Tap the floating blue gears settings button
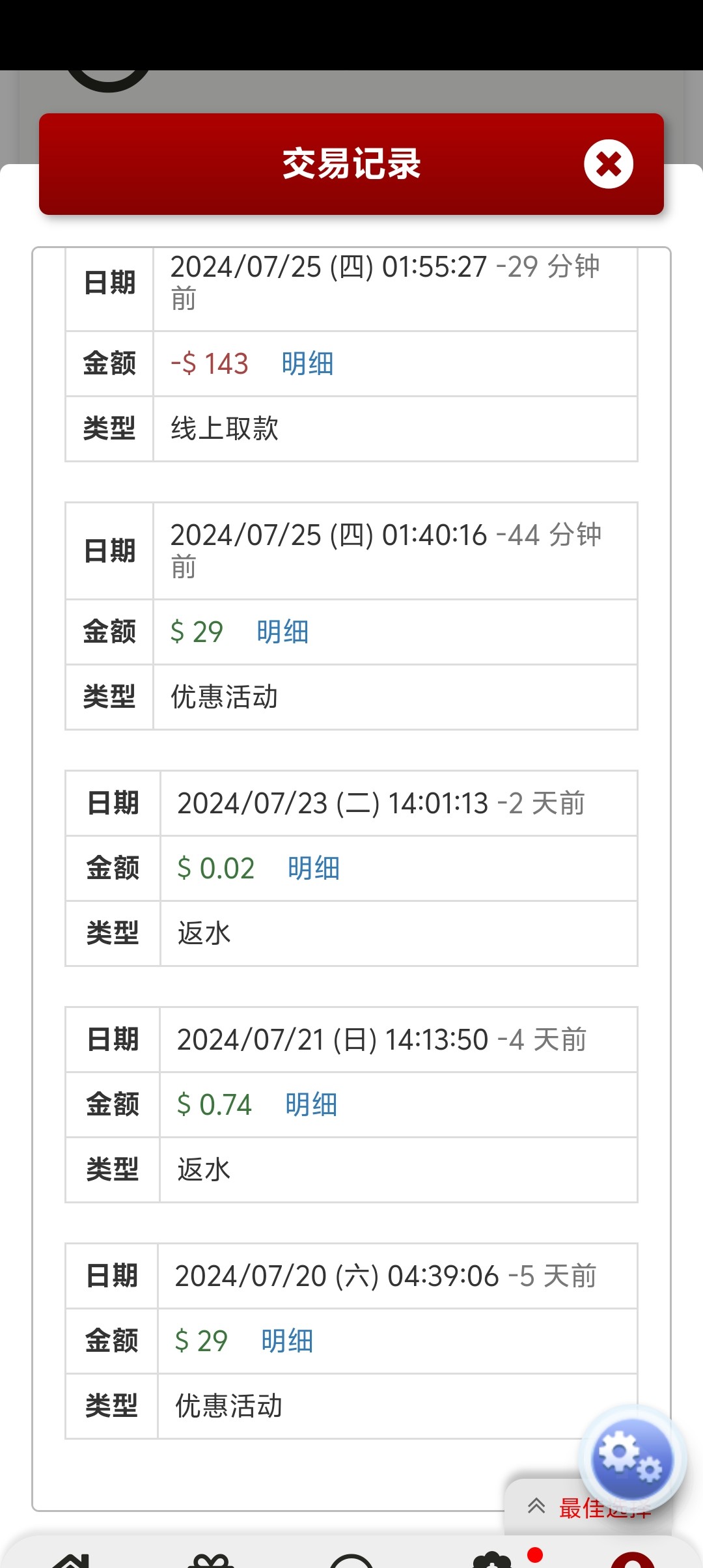The height and width of the screenshot is (1568, 703). [631, 1460]
